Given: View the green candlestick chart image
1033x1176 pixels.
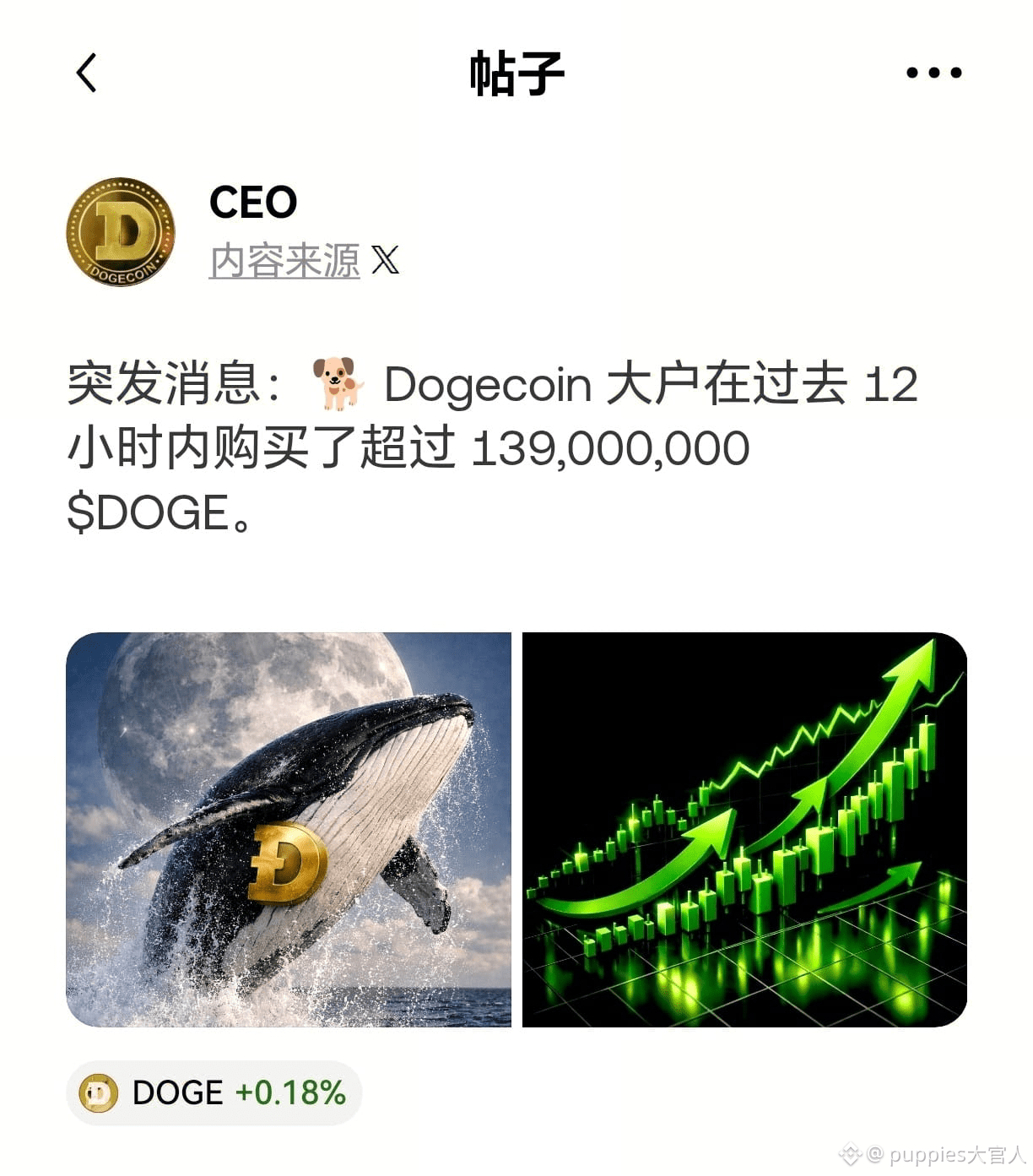Looking at the screenshot, I should (x=744, y=829).
